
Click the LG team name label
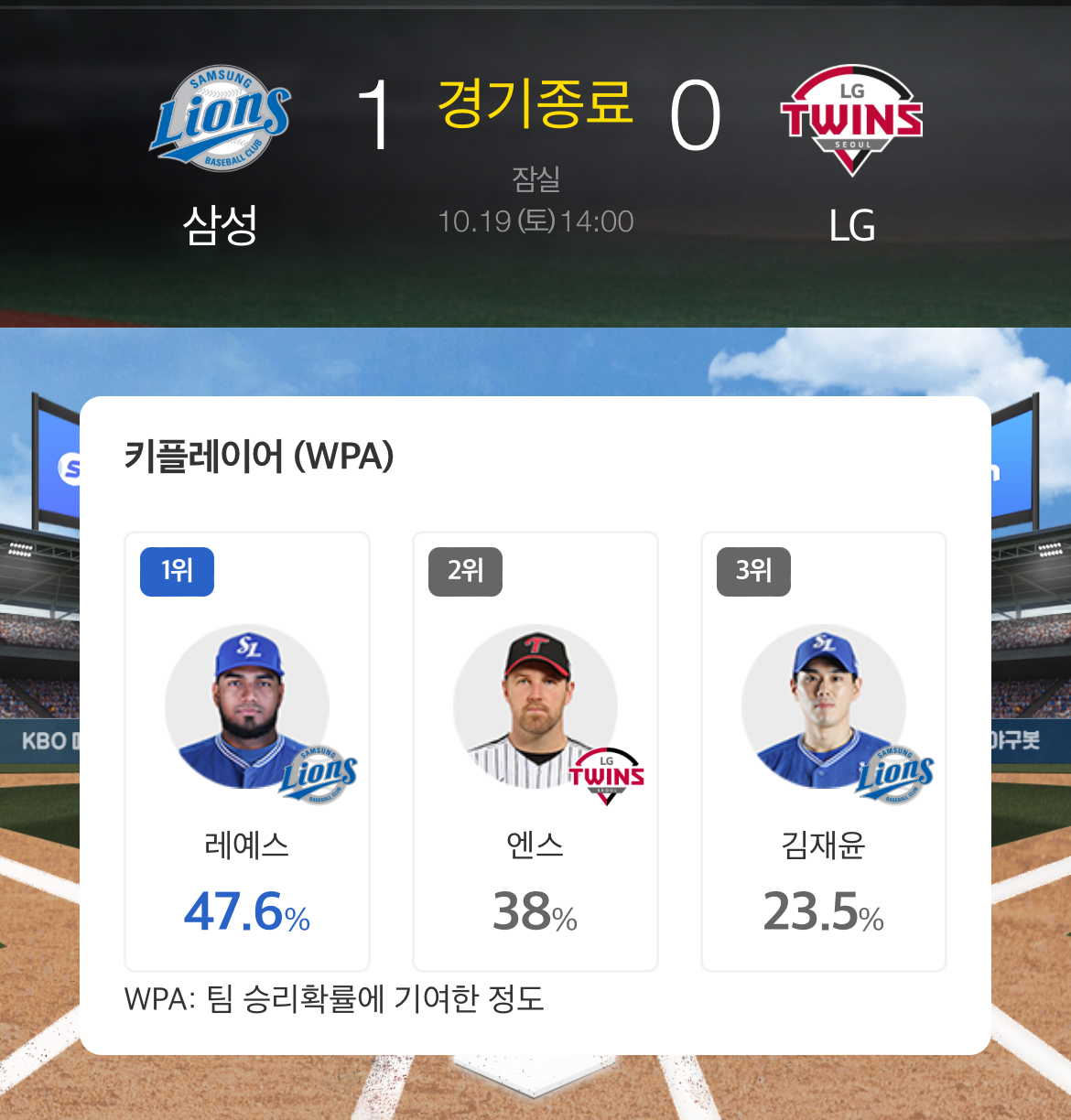point(851,222)
